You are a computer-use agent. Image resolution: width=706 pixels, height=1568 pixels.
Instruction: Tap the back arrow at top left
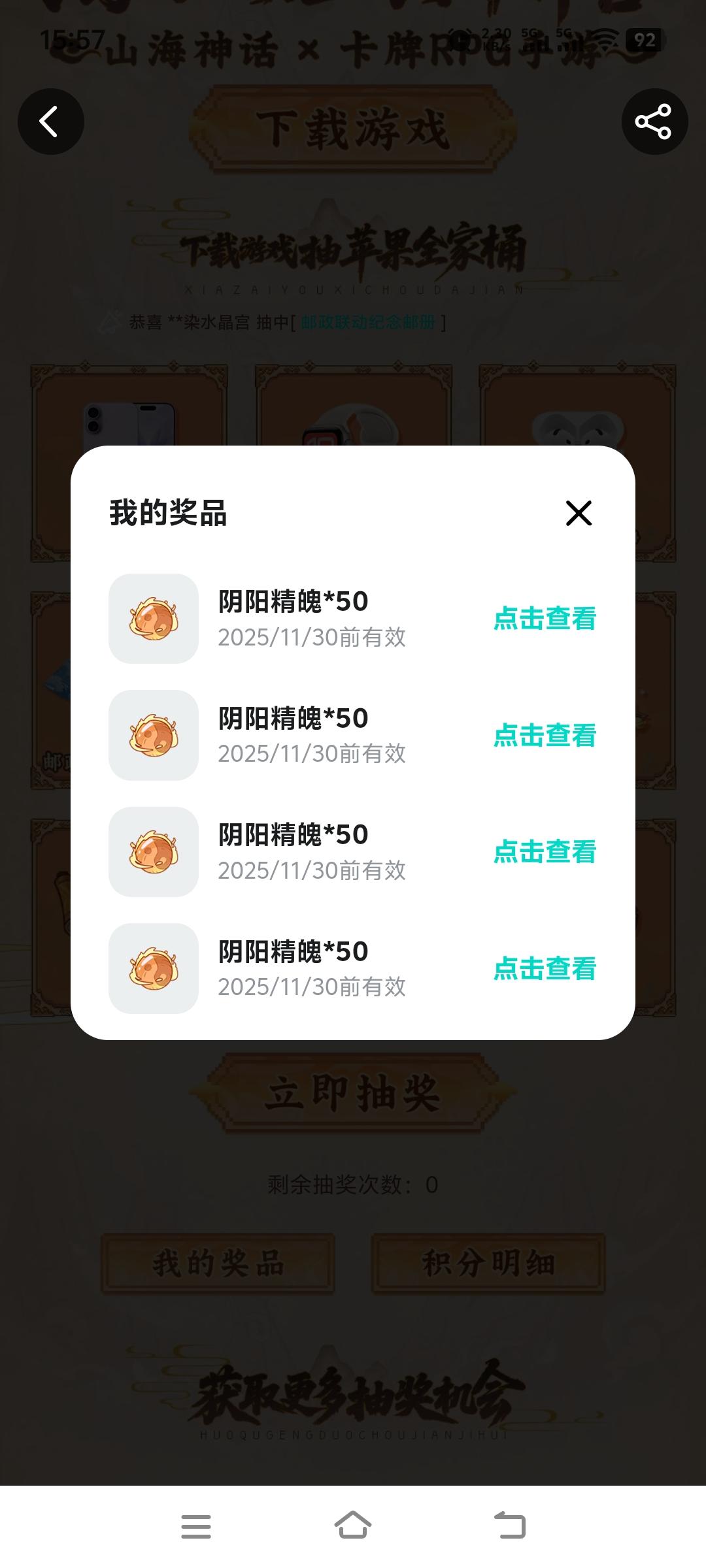click(x=51, y=122)
